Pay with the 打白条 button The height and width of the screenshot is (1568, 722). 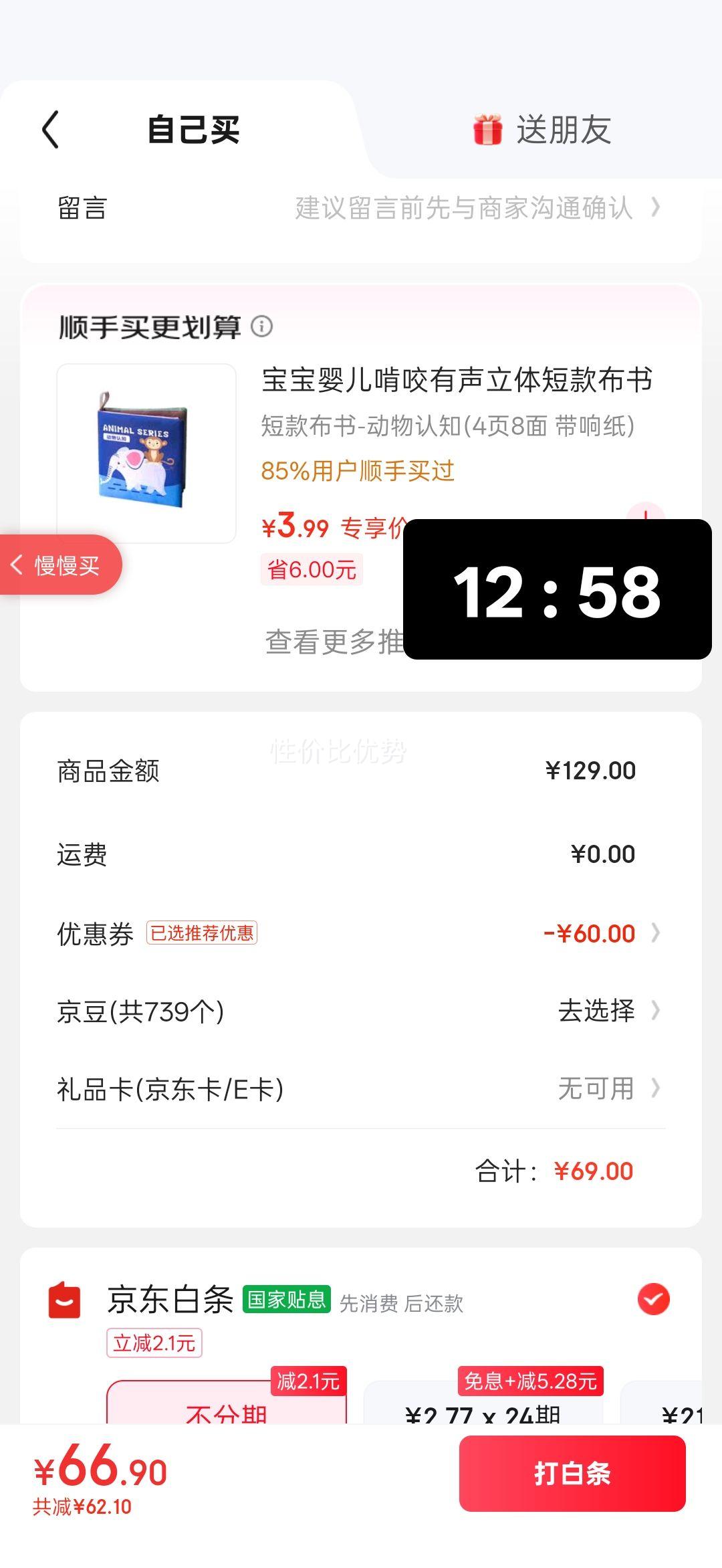[572, 1473]
